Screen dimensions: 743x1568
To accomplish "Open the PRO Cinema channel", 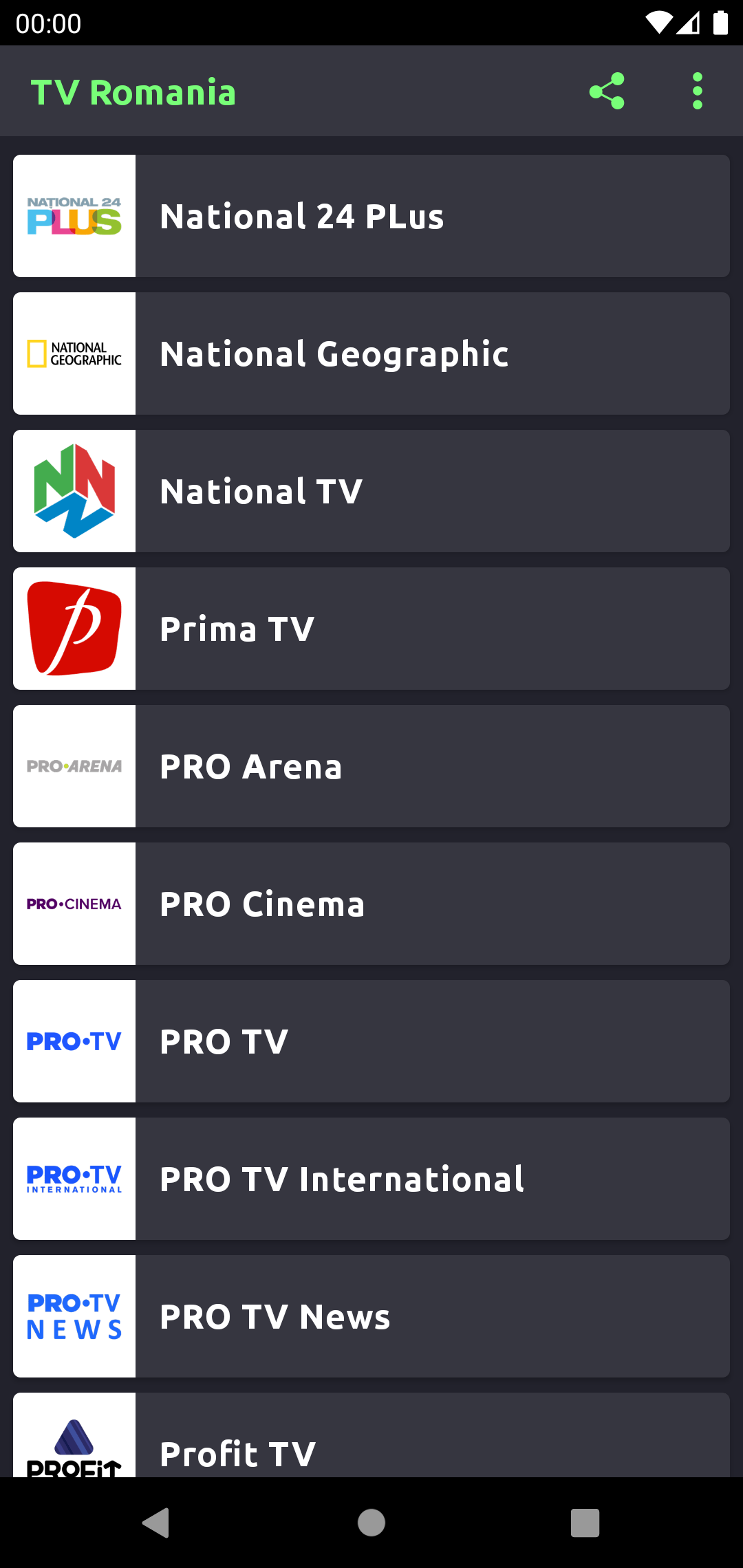I will pos(371,904).
